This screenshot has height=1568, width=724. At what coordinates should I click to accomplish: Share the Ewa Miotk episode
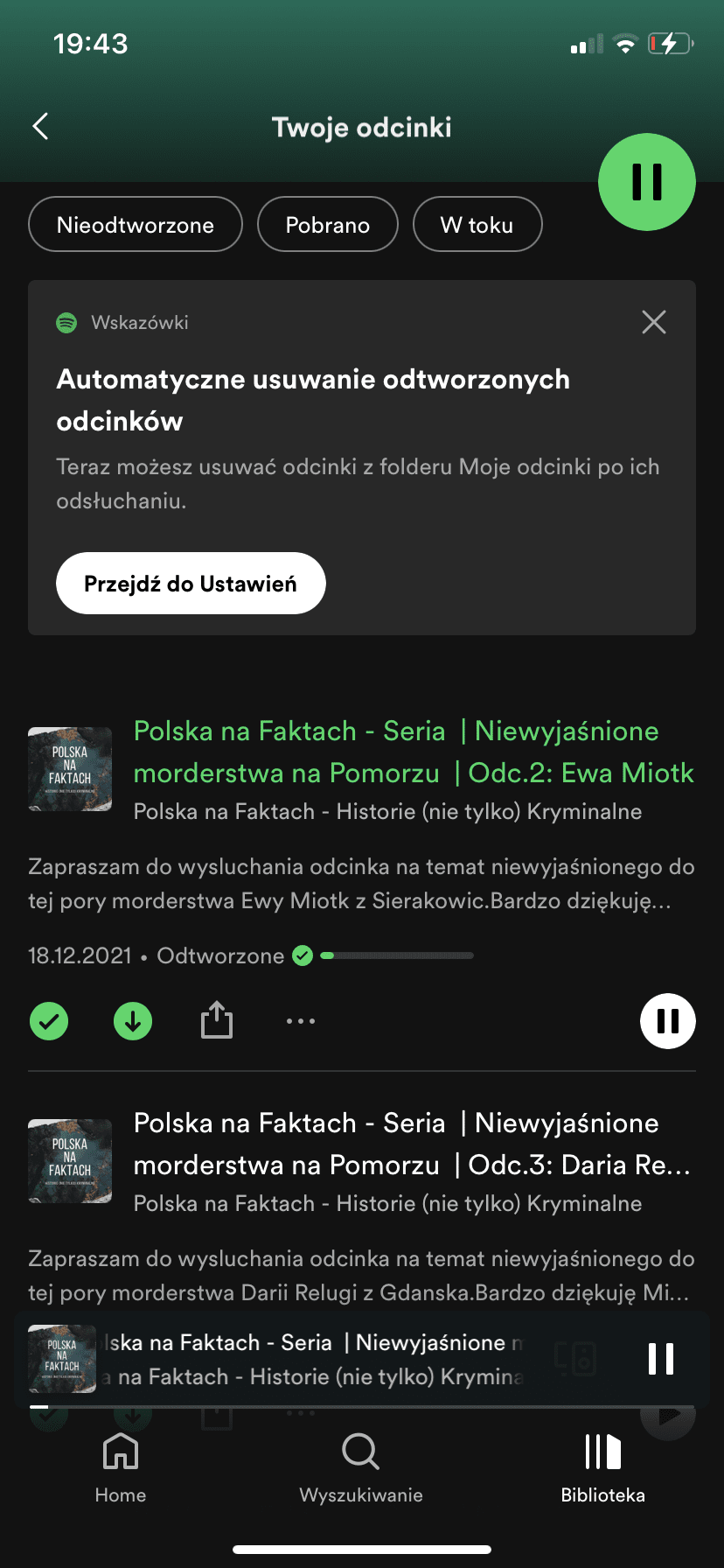click(217, 1020)
